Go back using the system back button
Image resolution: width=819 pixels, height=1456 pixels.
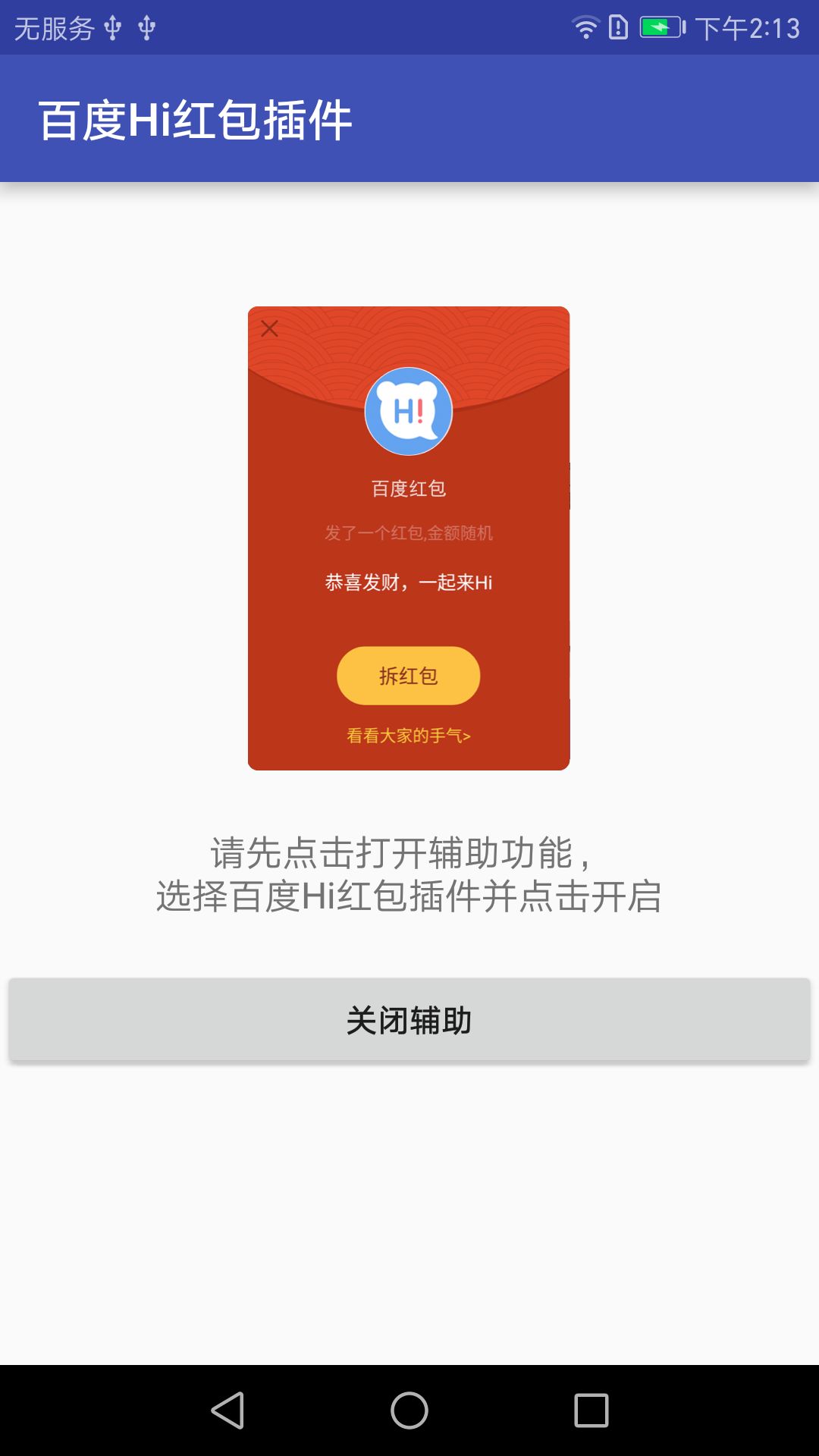[227, 1410]
